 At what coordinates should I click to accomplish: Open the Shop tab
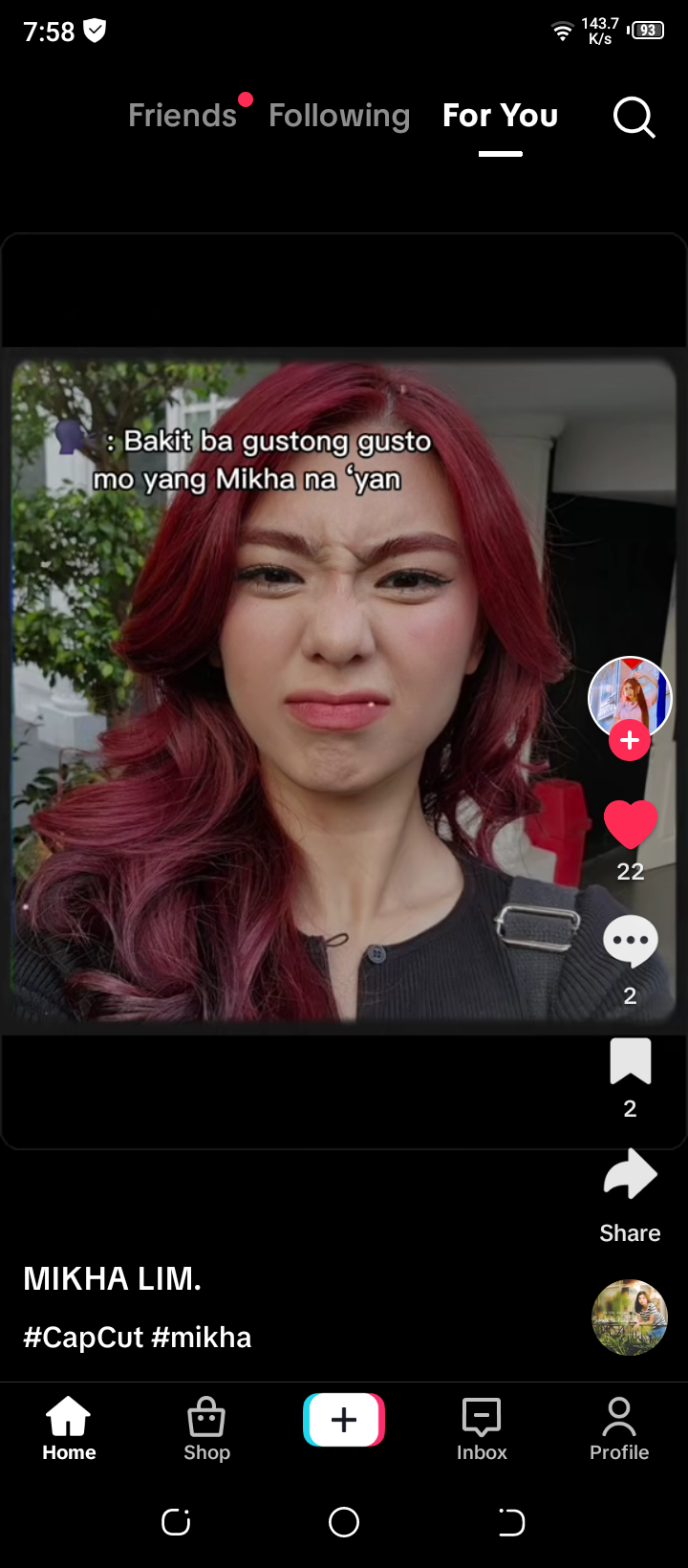pyautogui.click(x=206, y=1428)
